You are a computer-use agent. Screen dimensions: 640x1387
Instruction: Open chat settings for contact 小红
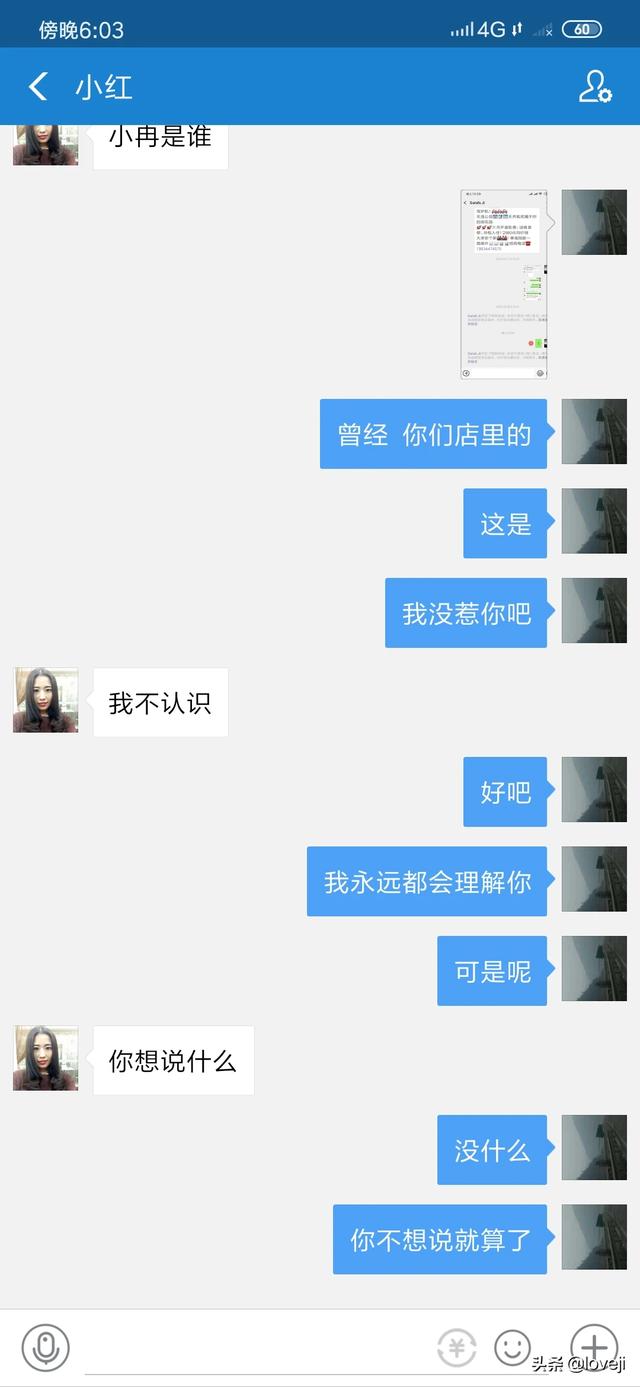coord(595,86)
